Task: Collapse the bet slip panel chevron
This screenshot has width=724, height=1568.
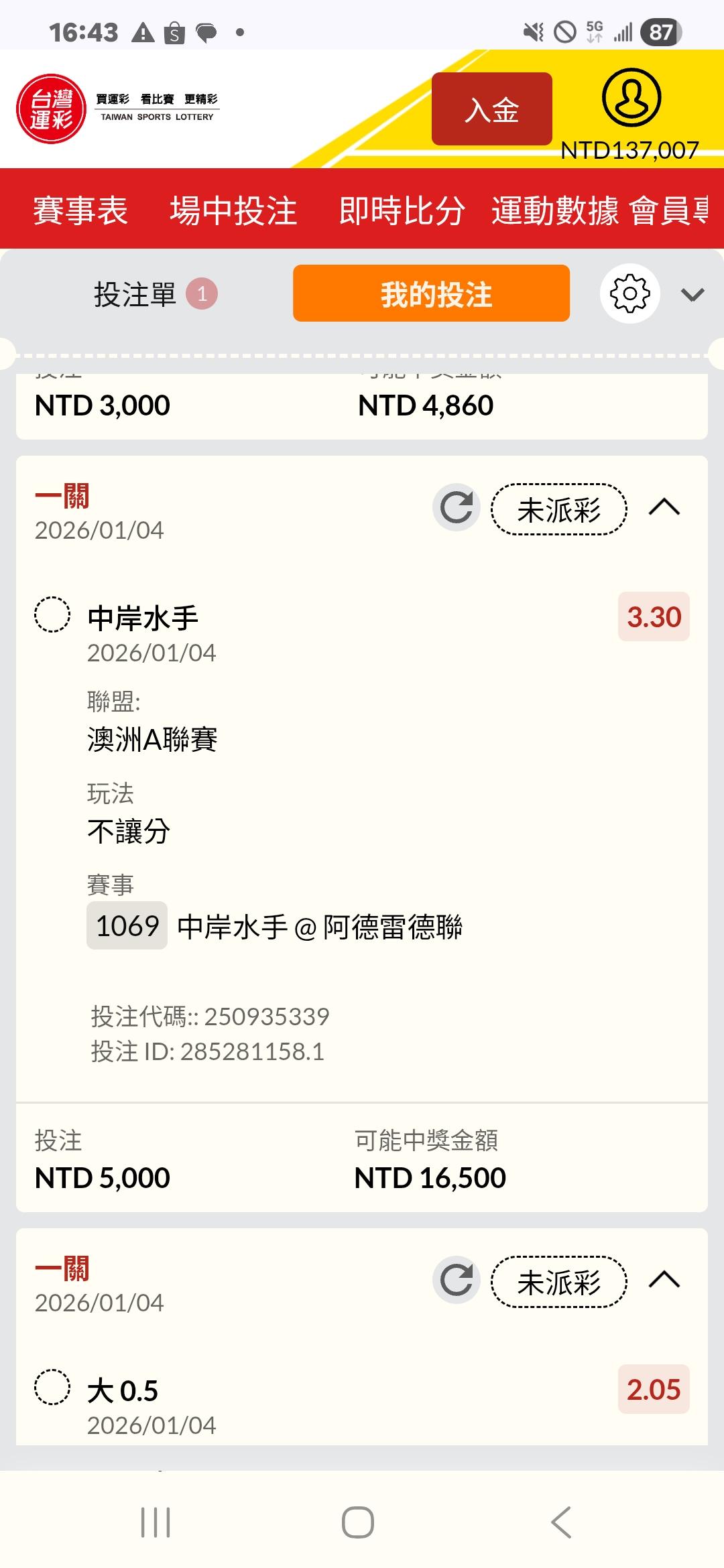Action: (x=692, y=294)
